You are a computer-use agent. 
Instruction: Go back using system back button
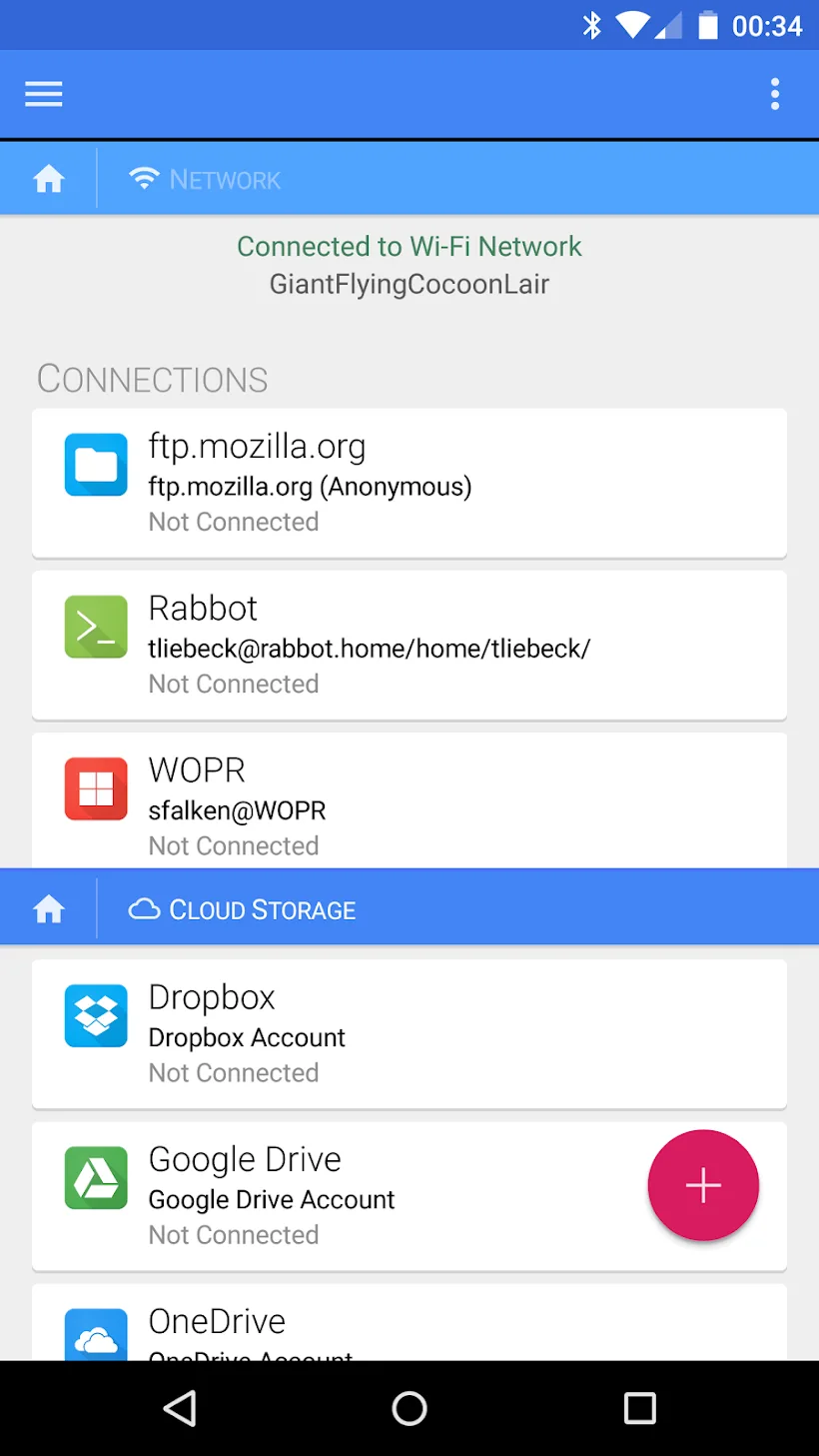(180, 1408)
